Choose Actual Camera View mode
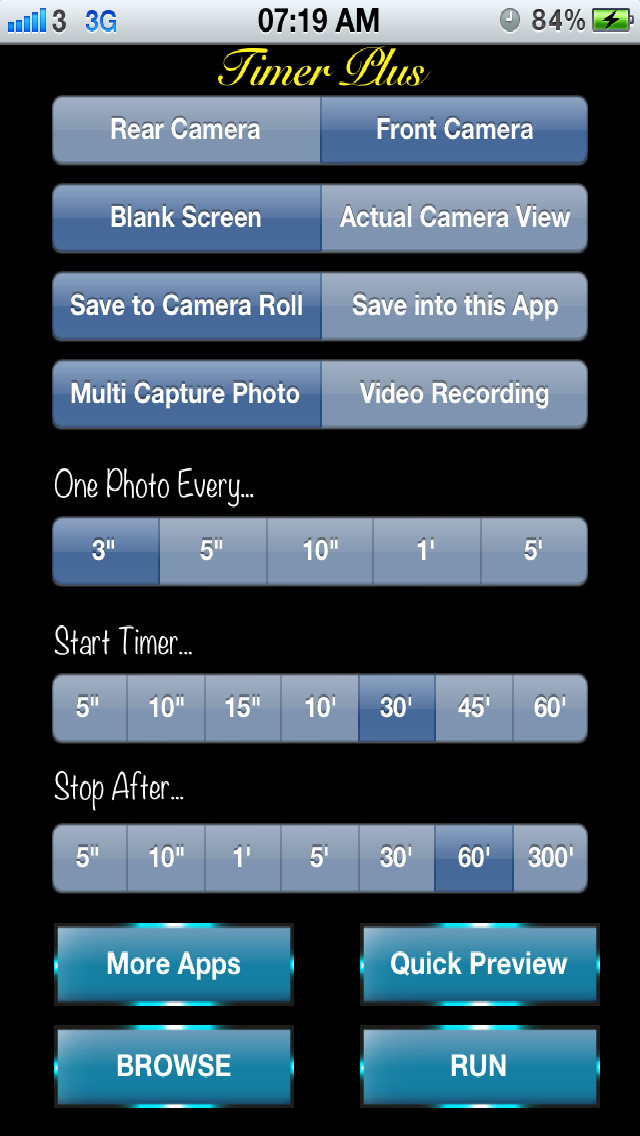Image resolution: width=640 pixels, height=1136 pixels. (454, 218)
